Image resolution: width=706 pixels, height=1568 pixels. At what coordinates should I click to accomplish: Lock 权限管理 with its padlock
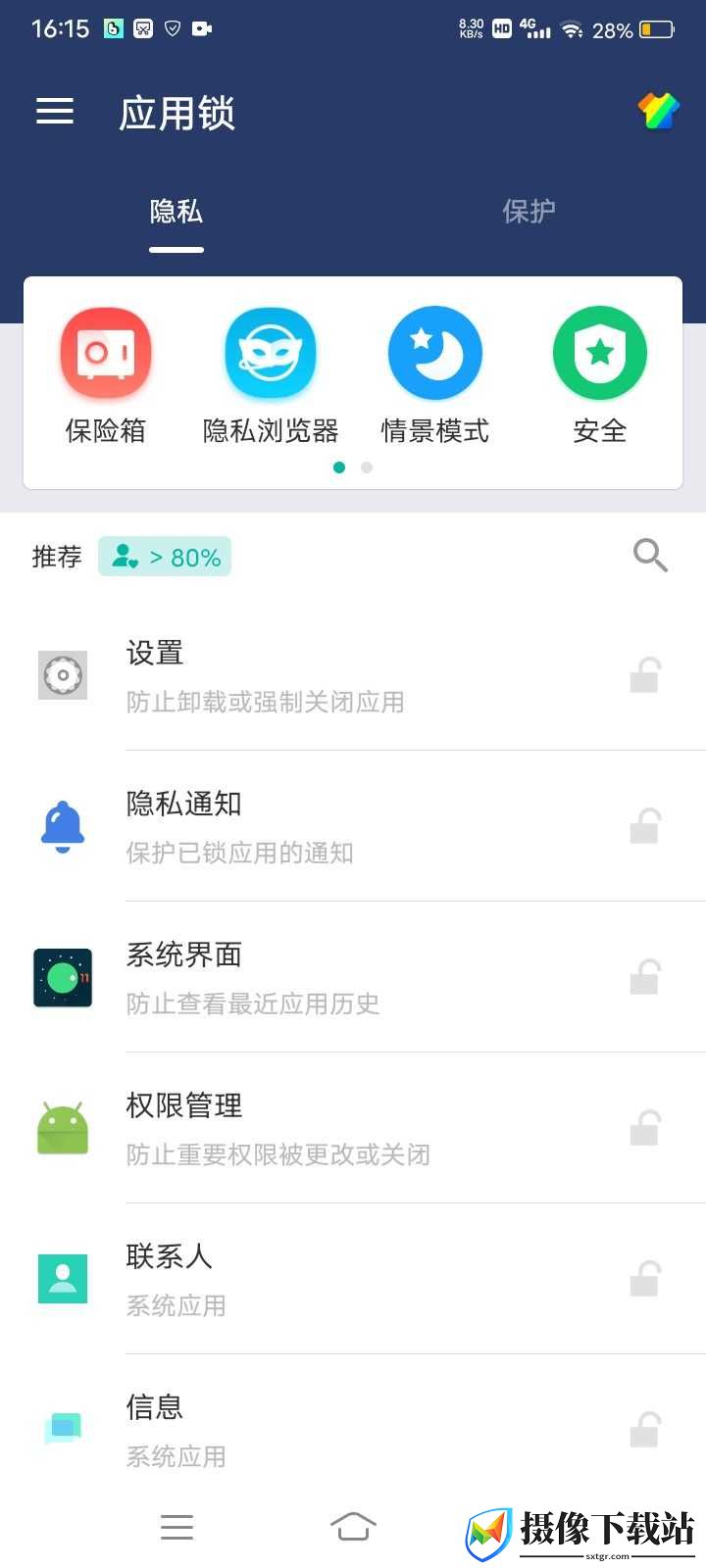point(645,1128)
